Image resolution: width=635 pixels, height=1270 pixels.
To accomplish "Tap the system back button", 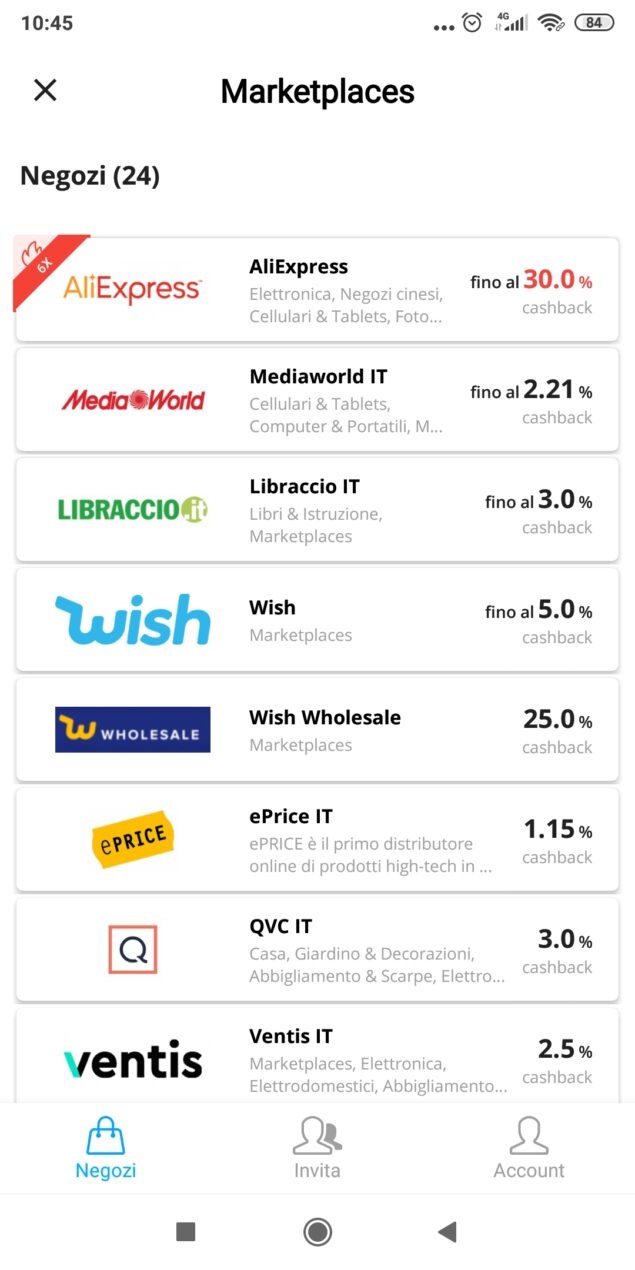I will pyautogui.click(x=447, y=1232).
